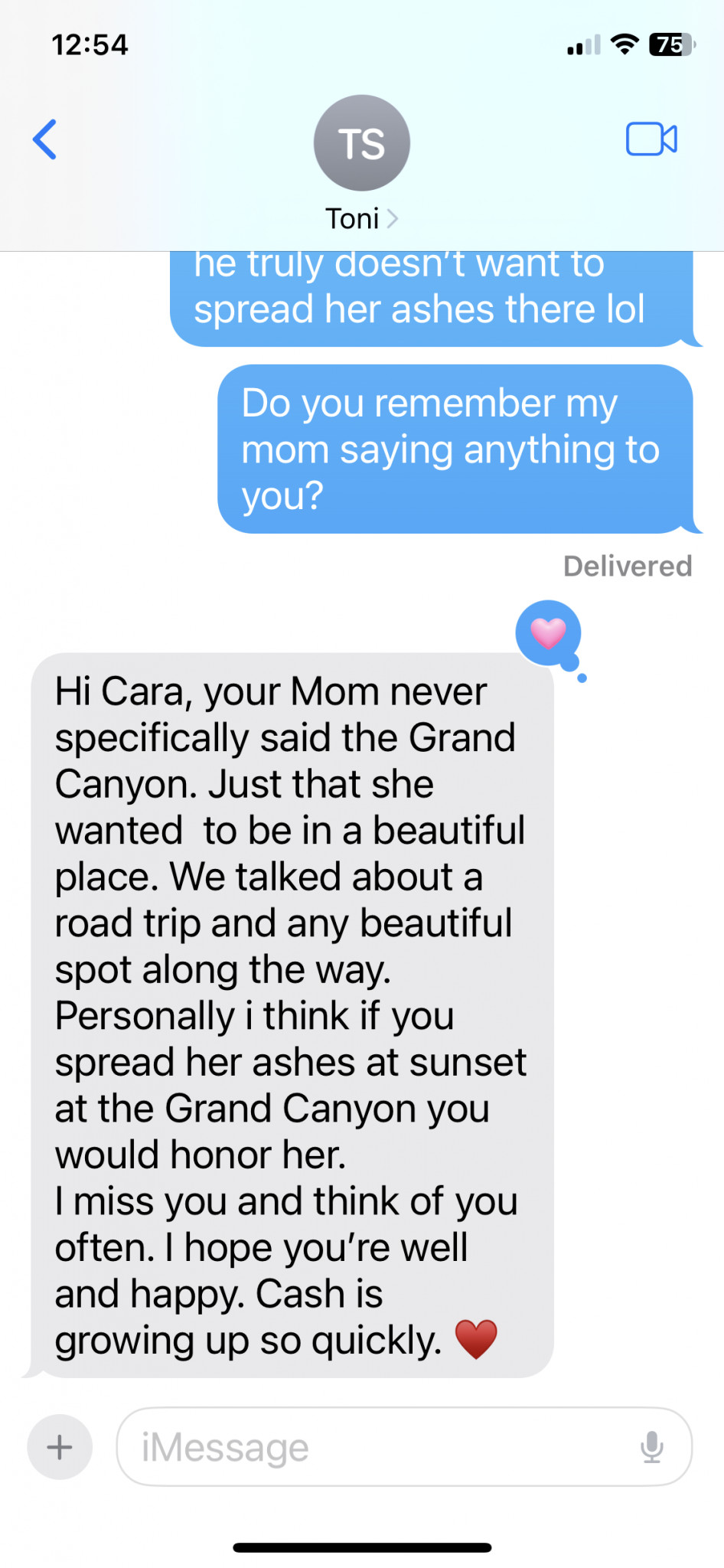This screenshot has width=724, height=1568.
Task: Start voice dictation with the microphone
Action: point(651,1447)
